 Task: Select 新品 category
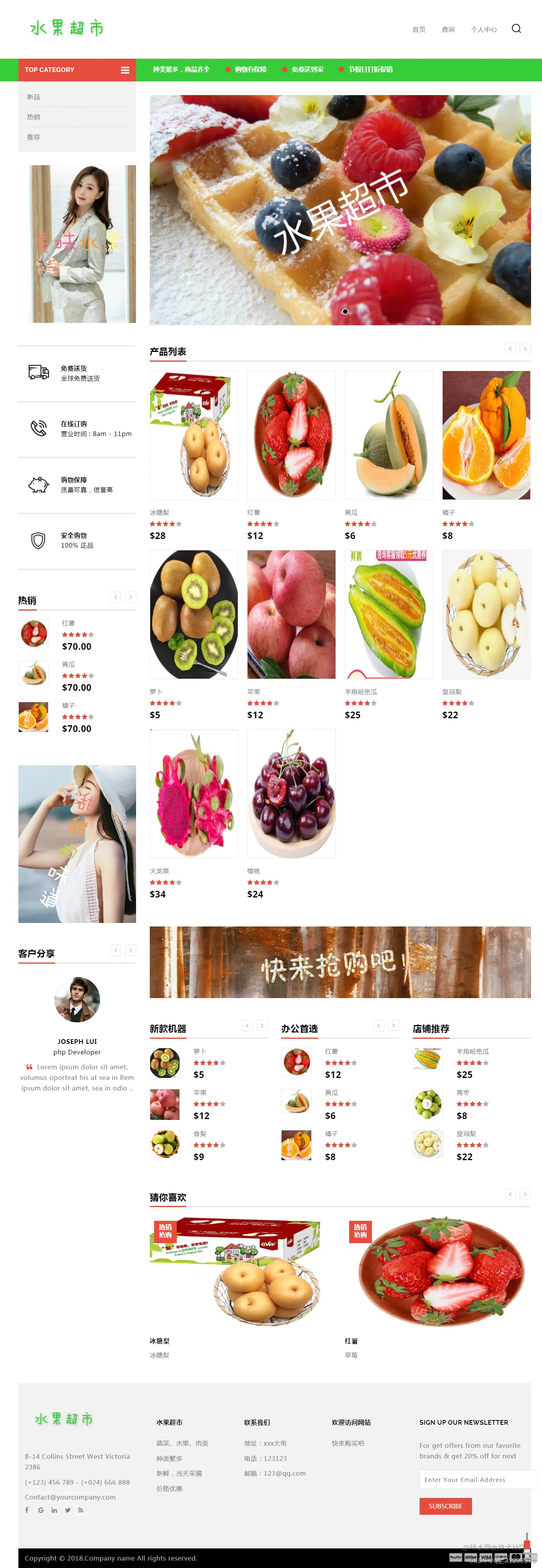34,97
